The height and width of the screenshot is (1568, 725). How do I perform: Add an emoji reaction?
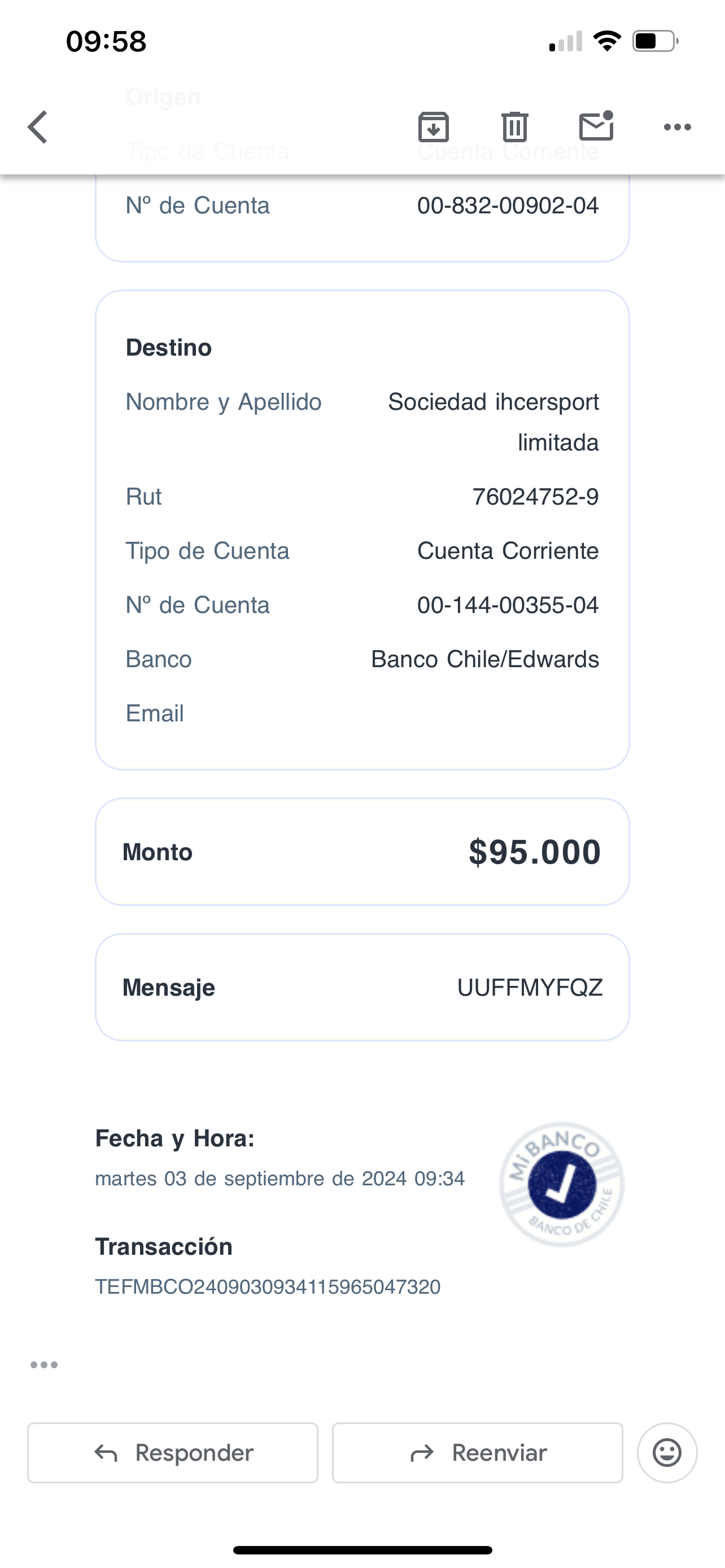coord(667,1452)
